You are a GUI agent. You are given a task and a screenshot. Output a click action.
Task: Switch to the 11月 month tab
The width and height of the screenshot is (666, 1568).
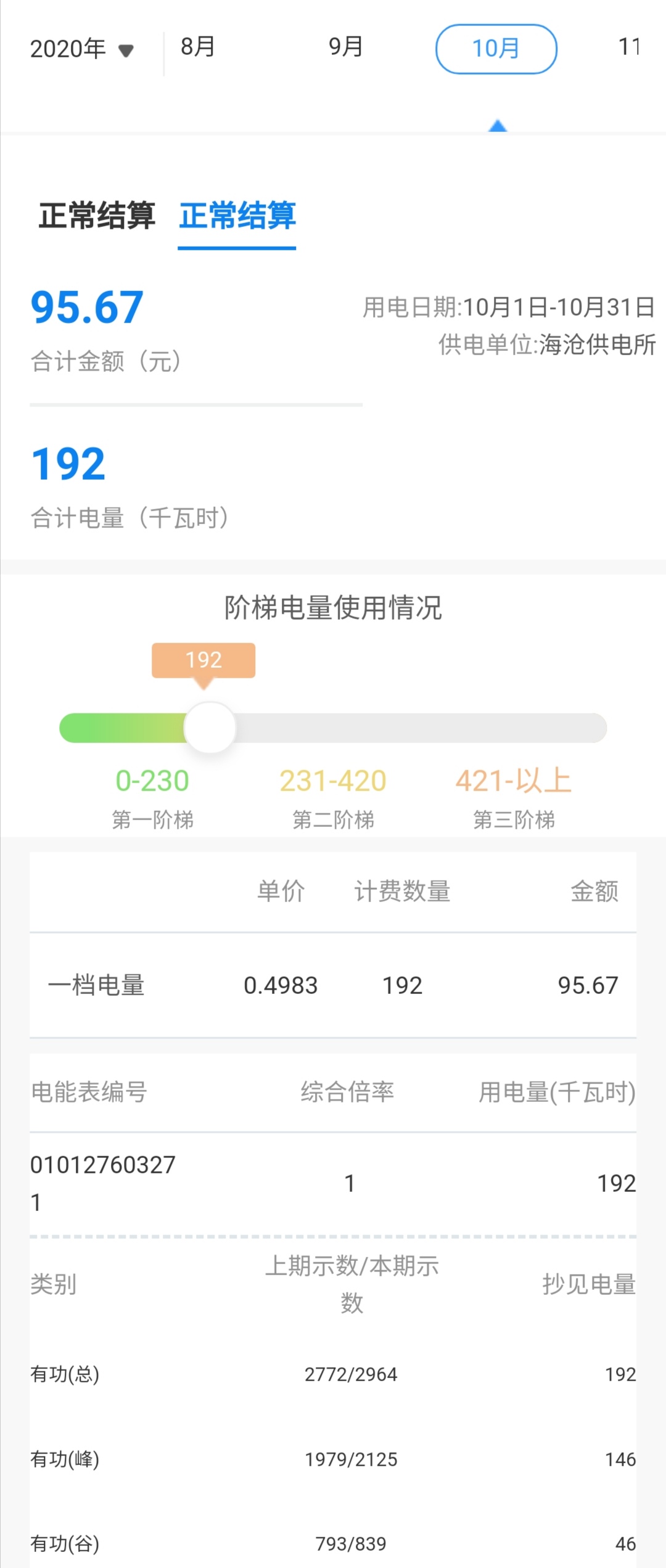630,47
